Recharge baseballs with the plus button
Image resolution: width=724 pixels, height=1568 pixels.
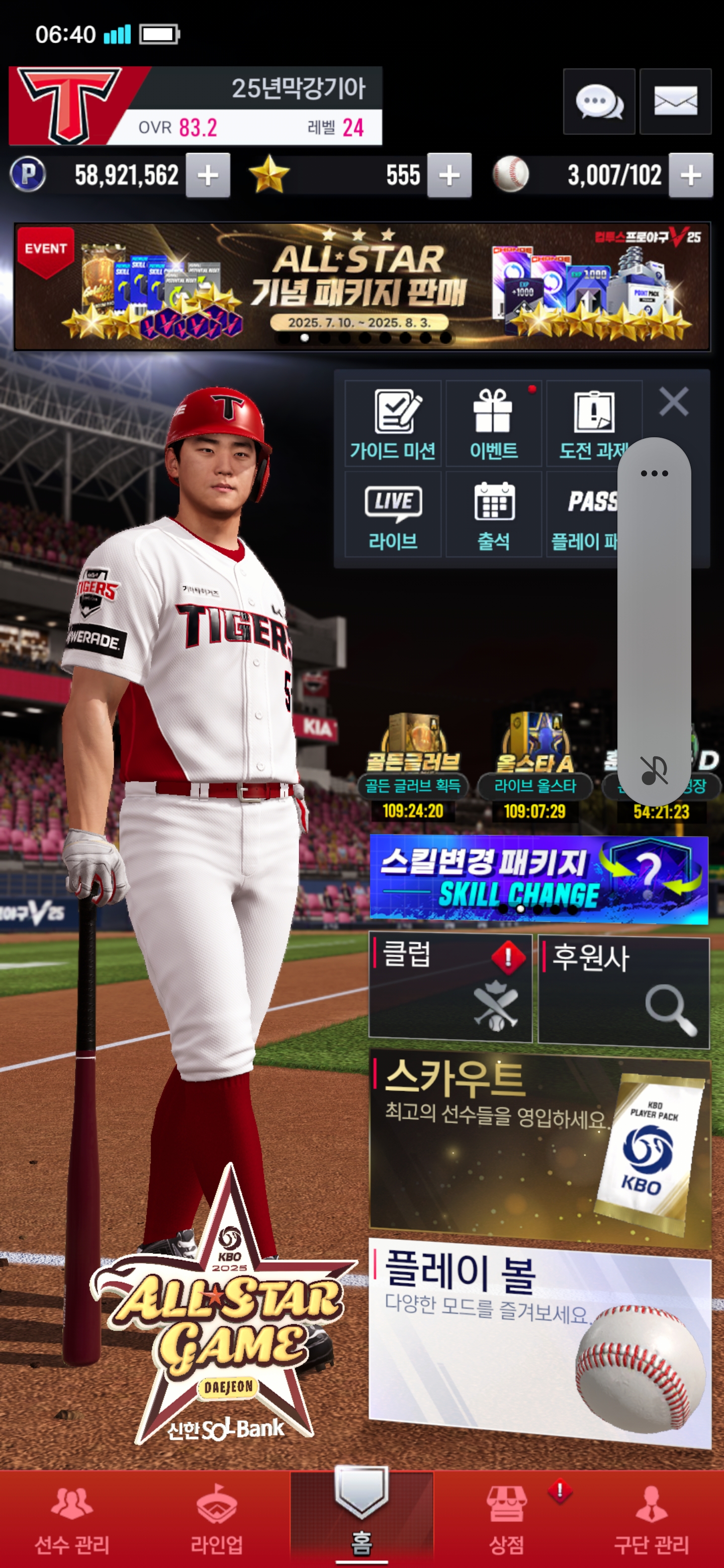(690, 175)
